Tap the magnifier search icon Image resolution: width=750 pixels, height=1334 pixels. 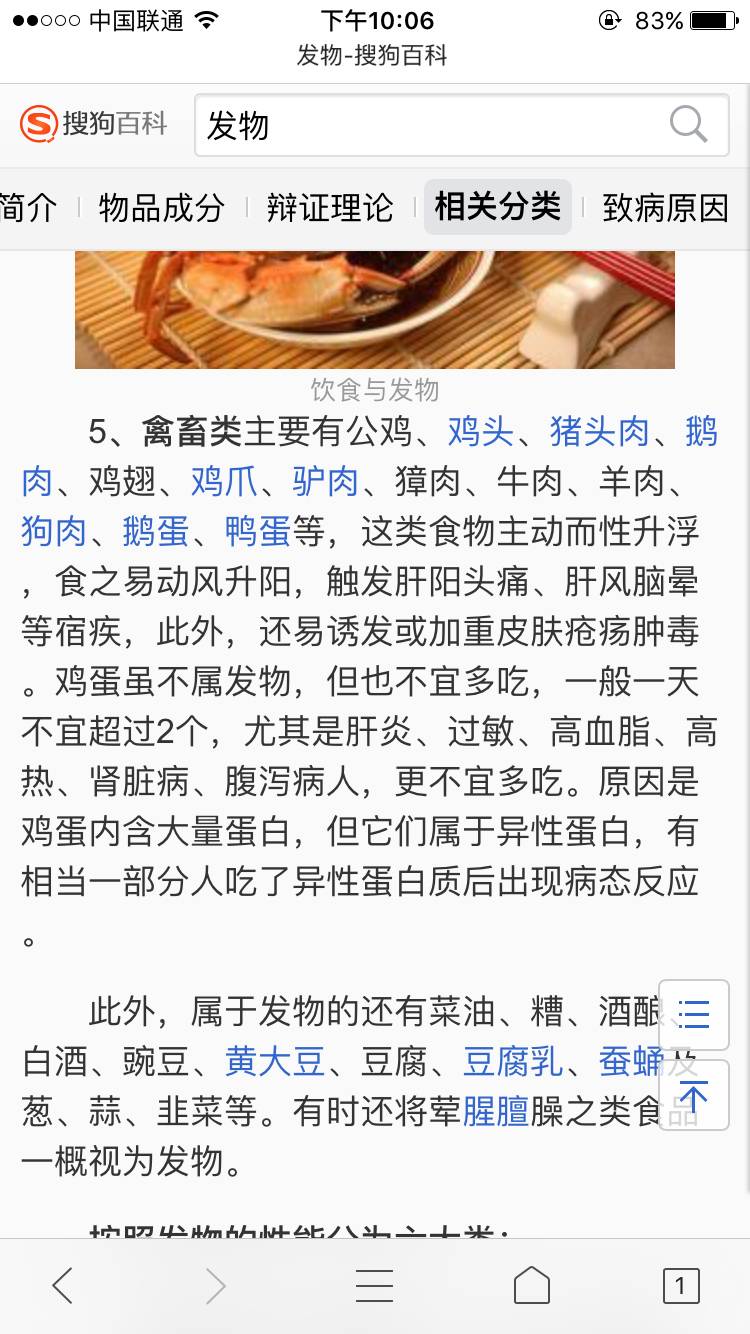coord(688,126)
